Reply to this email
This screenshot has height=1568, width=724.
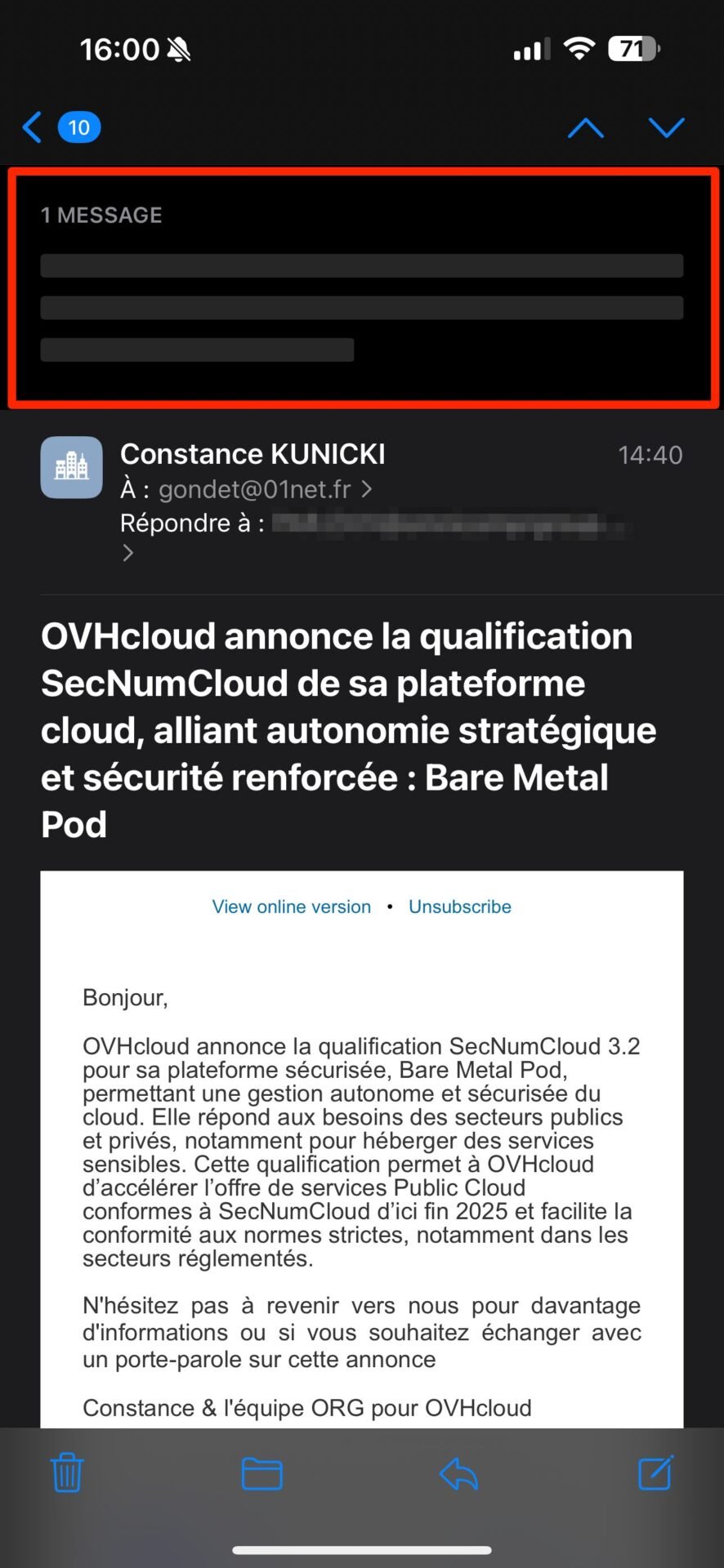[x=458, y=1475]
